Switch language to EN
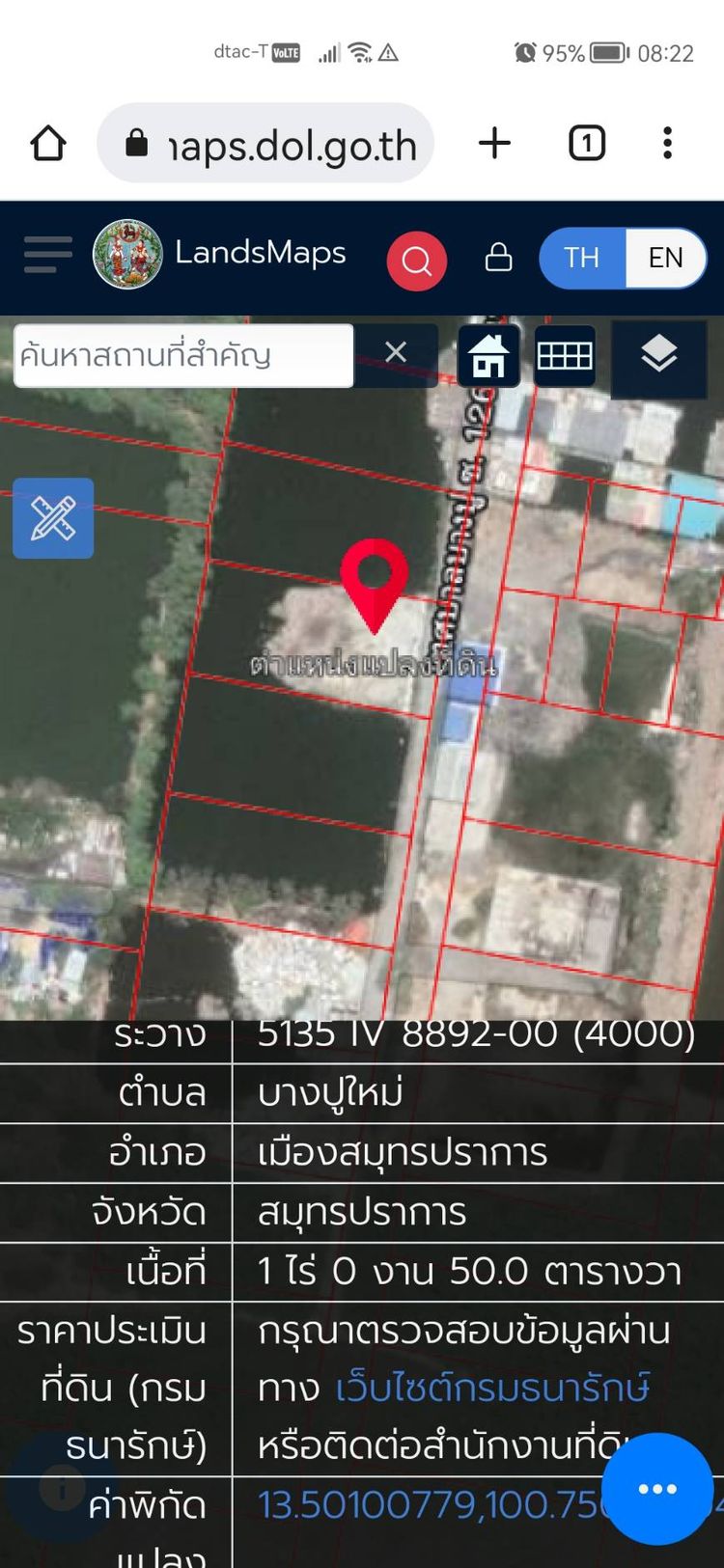This screenshot has height=1568, width=724. tap(665, 258)
